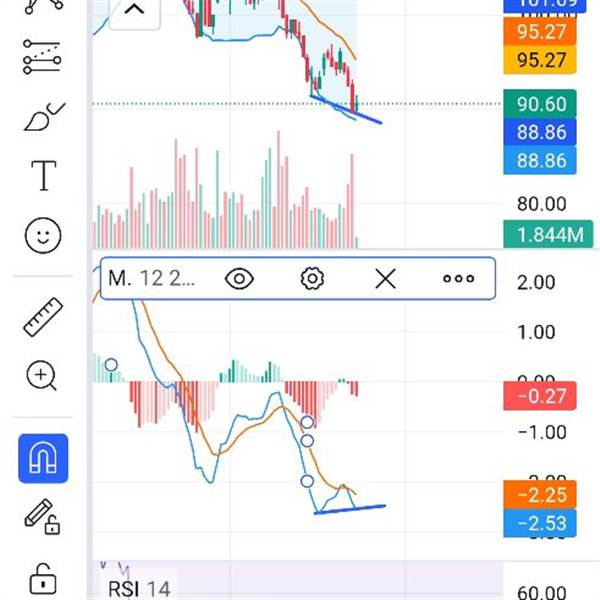Viewport: 600px width, 600px height.
Task: Select the ruler measure tool
Action: (43, 317)
